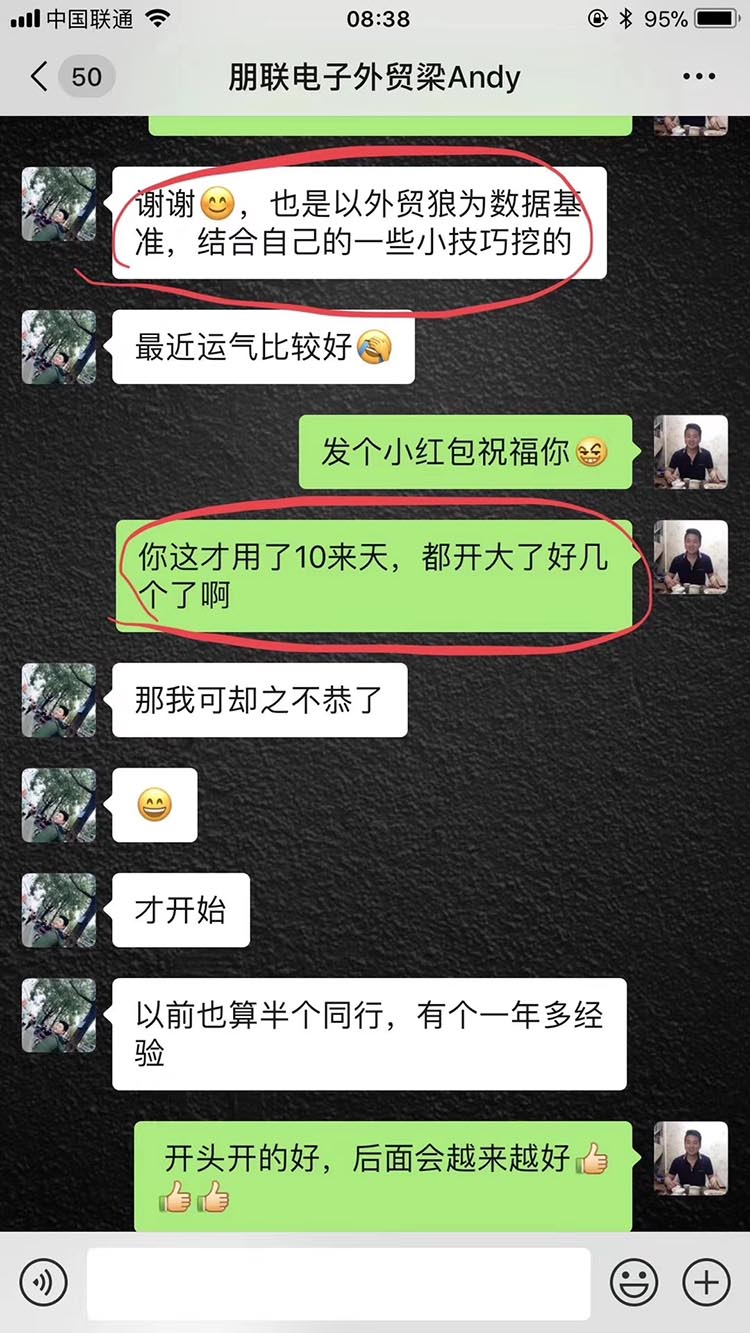Switch to voice message input
The width and height of the screenshot is (750, 1333).
click(x=43, y=1282)
